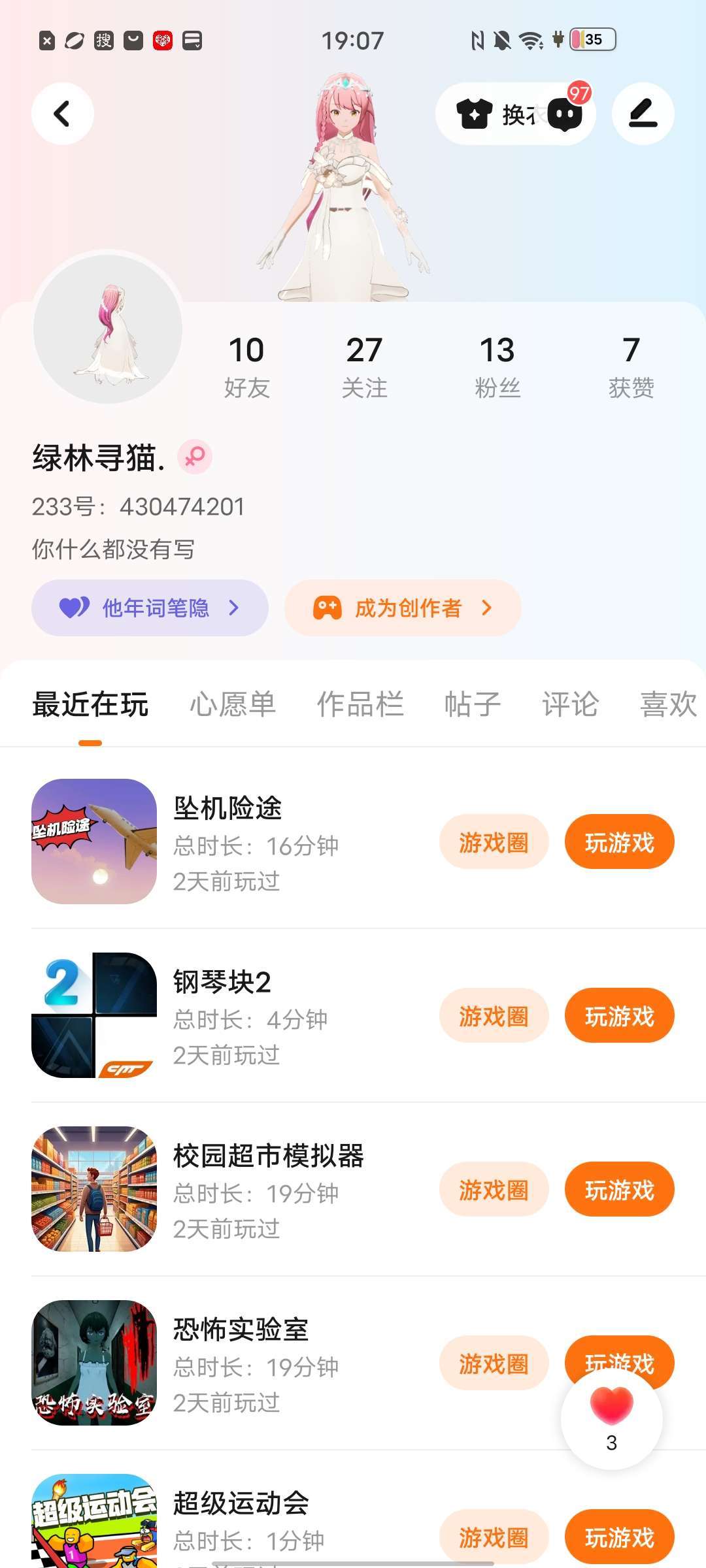Image resolution: width=706 pixels, height=1568 pixels.
Task: Switch to the 作品栏 tab
Action: tap(360, 704)
